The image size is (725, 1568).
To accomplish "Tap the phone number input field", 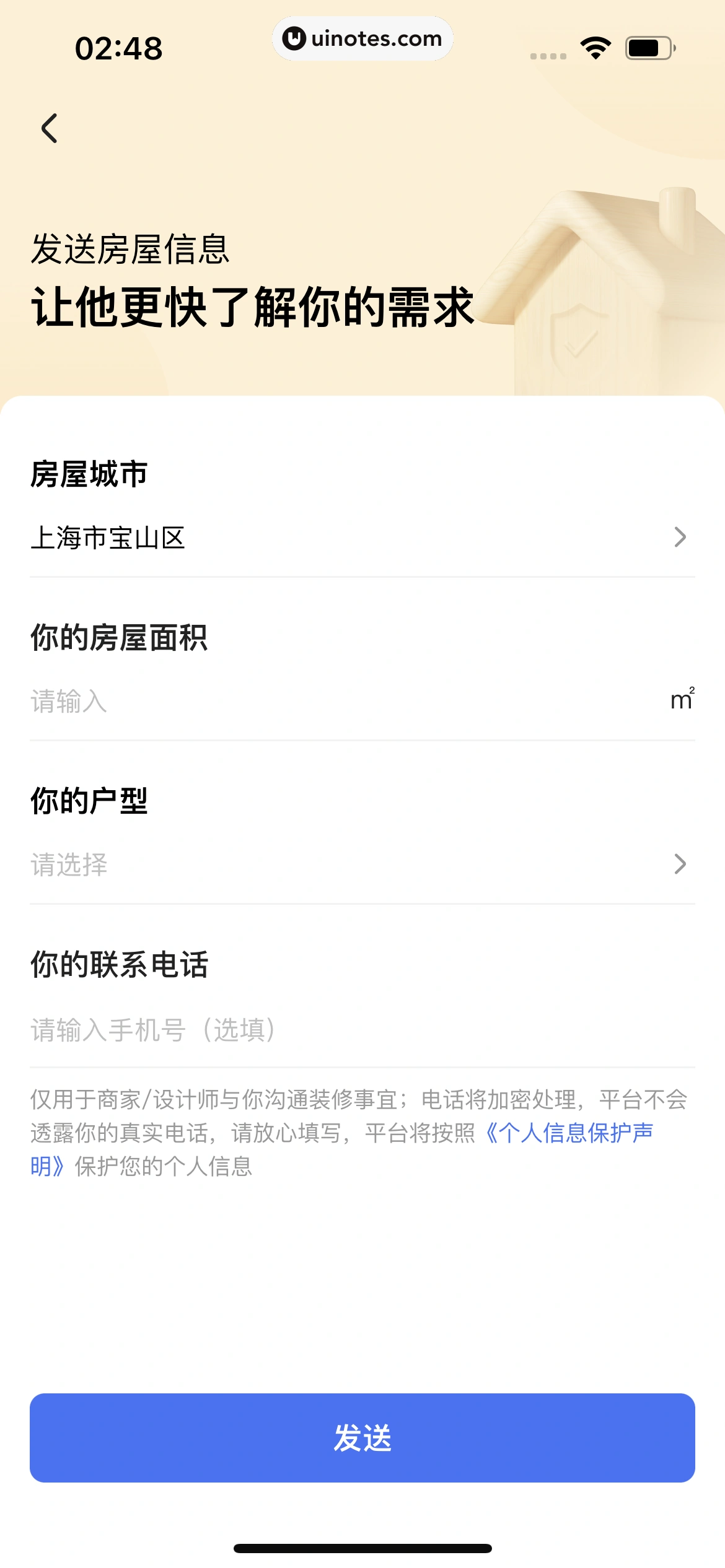I will coord(248,1027).
